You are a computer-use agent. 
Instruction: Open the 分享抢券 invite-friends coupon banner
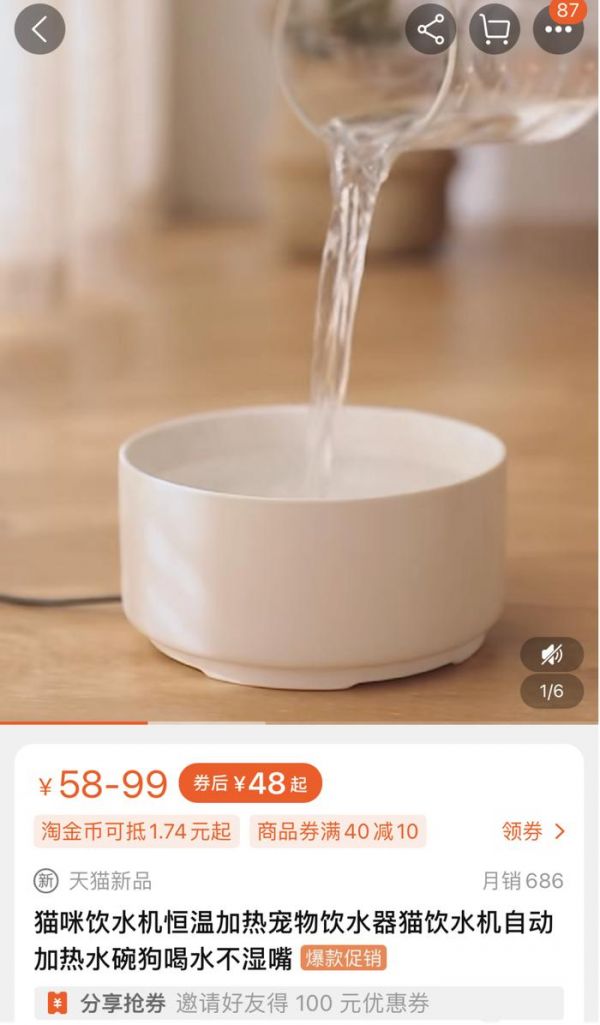pos(300,1003)
